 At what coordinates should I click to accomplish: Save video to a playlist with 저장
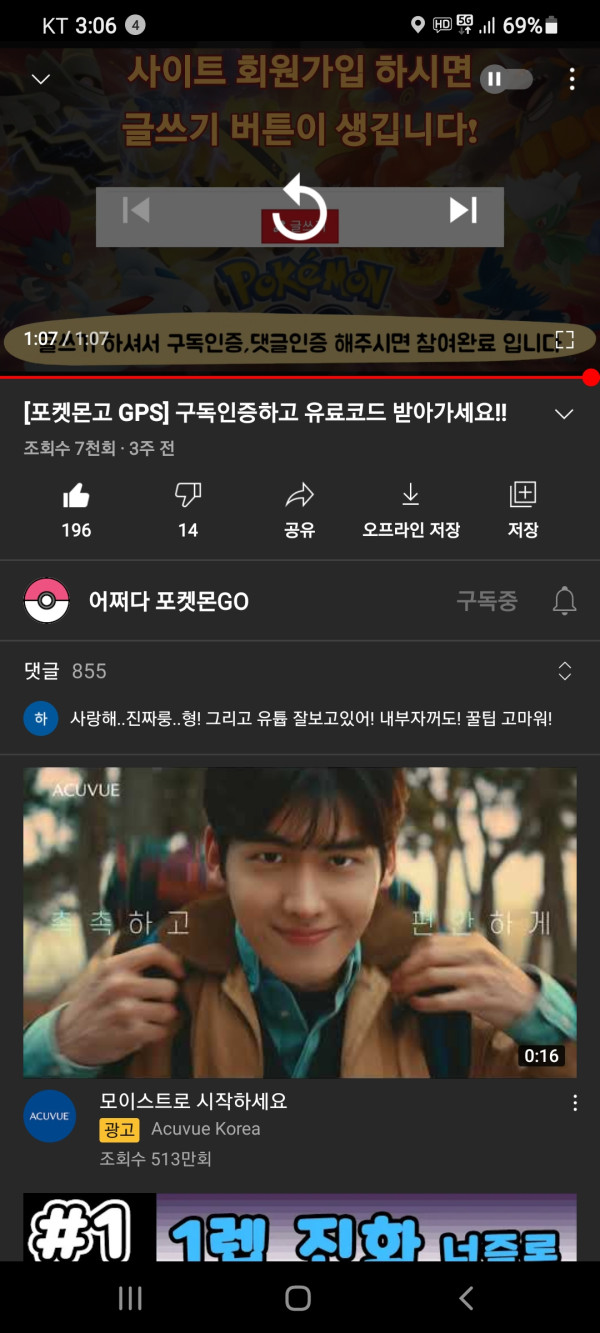(523, 507)
